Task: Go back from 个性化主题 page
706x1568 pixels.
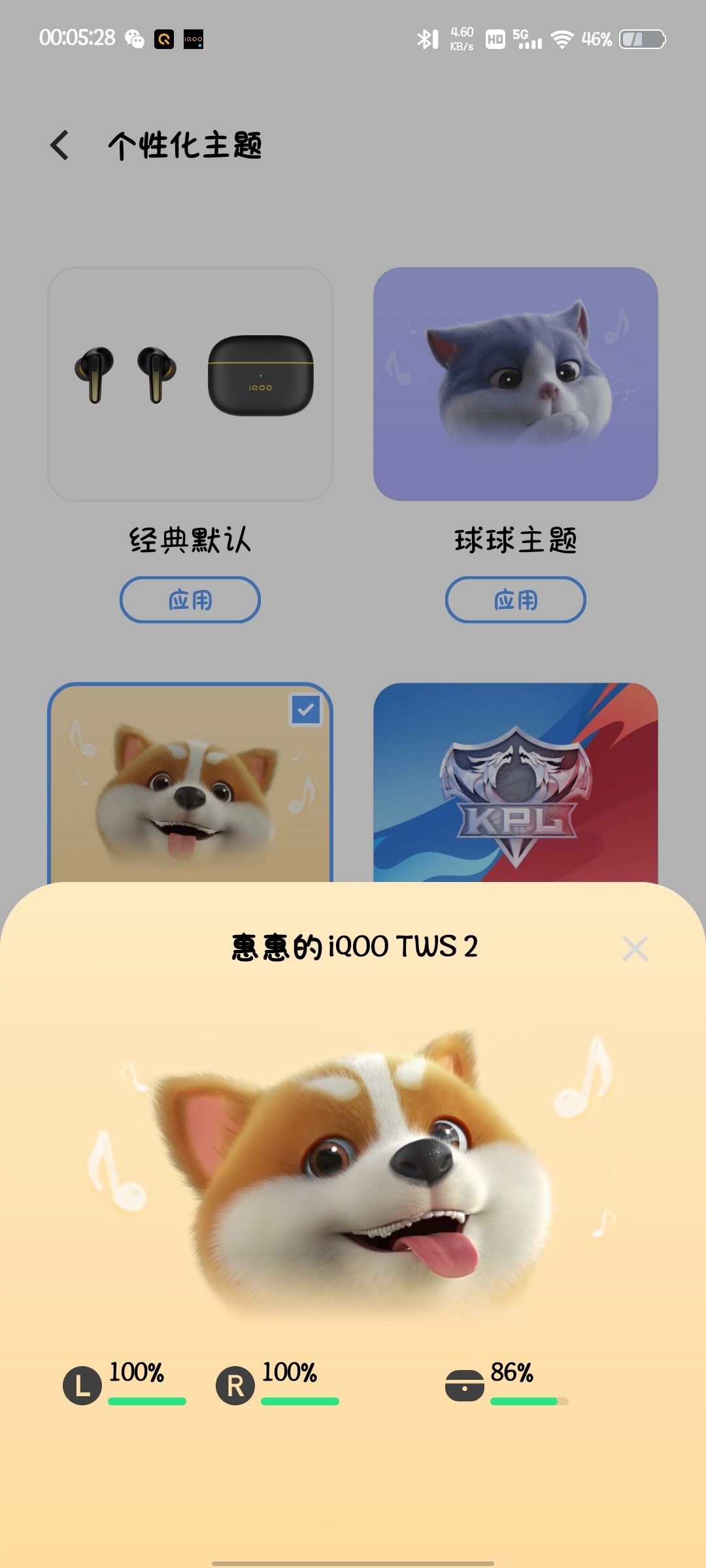Action: [x=59, y=145]
